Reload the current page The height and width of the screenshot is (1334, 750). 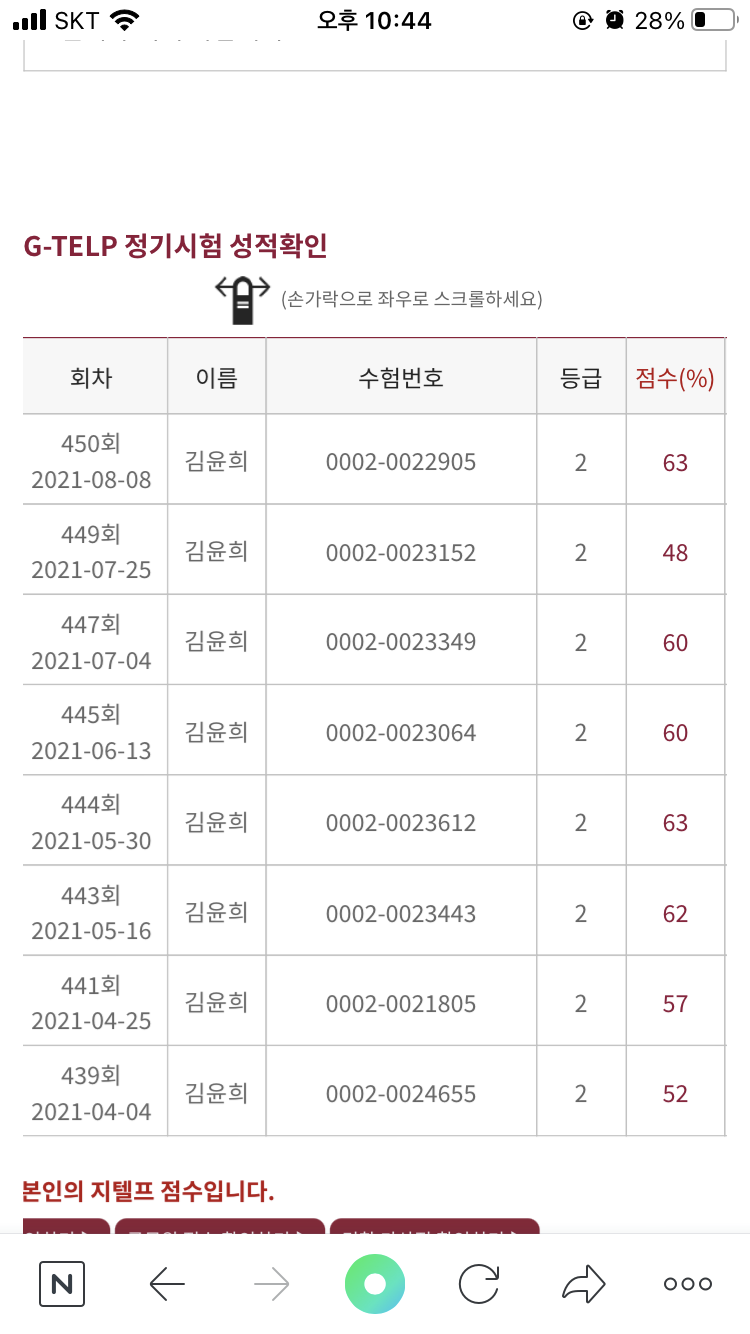pos(479,1284)
